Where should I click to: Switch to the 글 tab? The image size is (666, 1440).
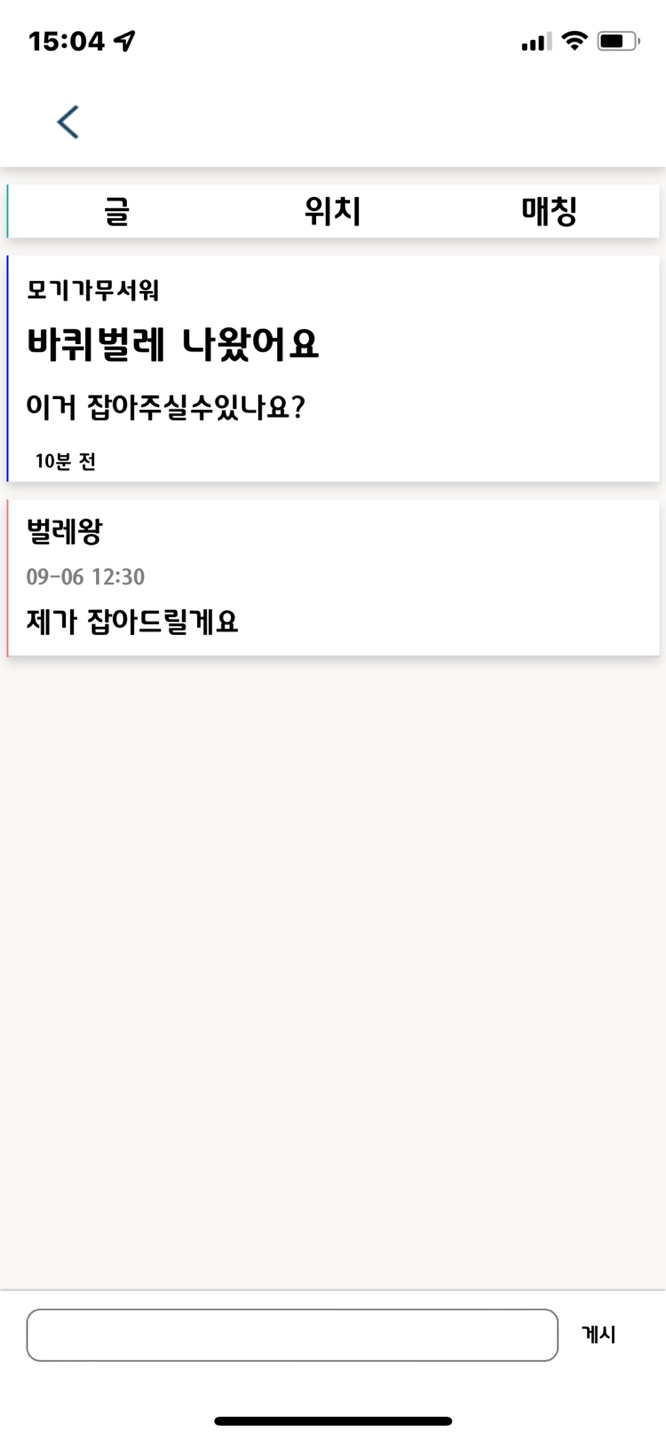[117, 211]
